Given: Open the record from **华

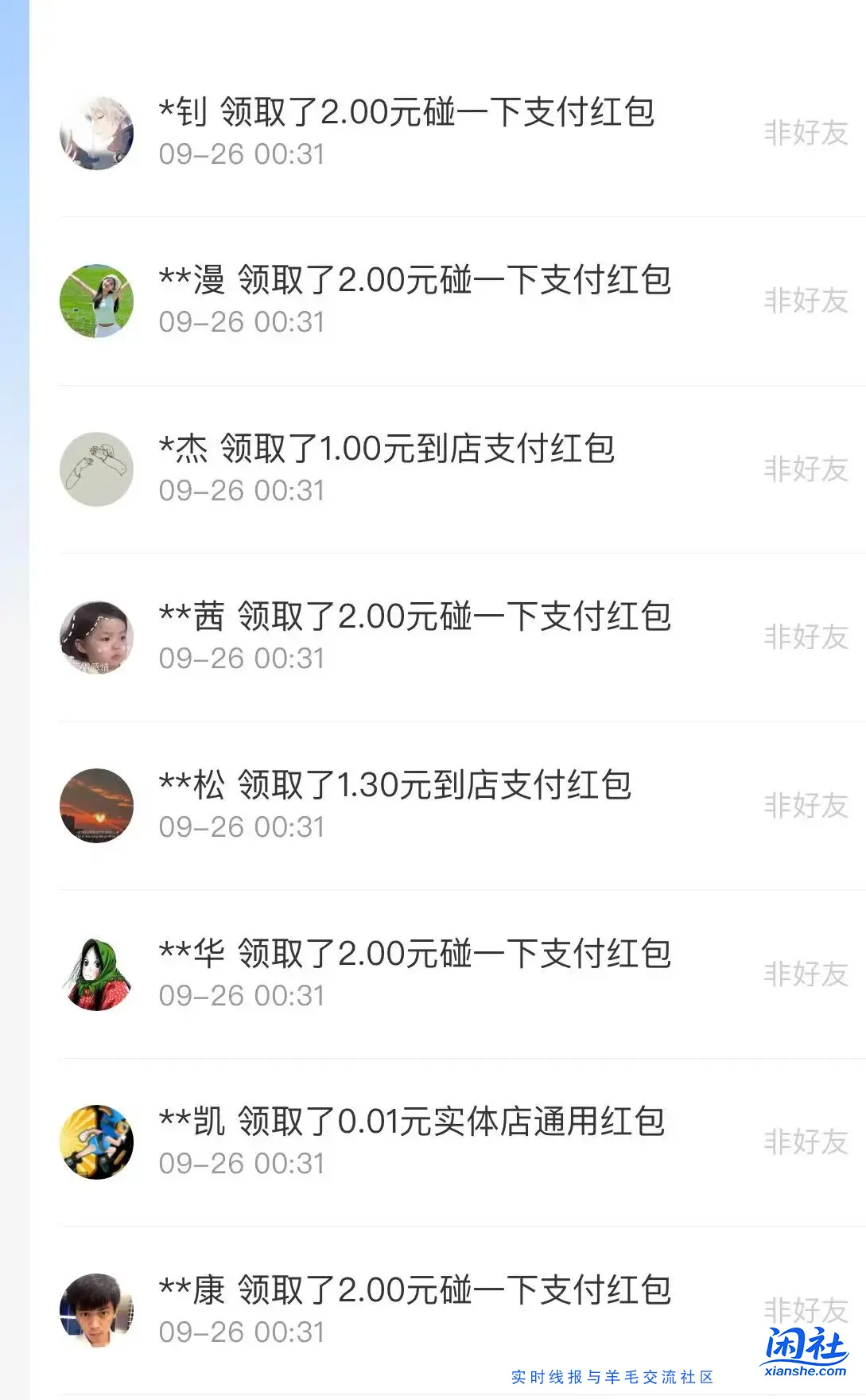Looking at the screenshot, I should tap(414, 973).
